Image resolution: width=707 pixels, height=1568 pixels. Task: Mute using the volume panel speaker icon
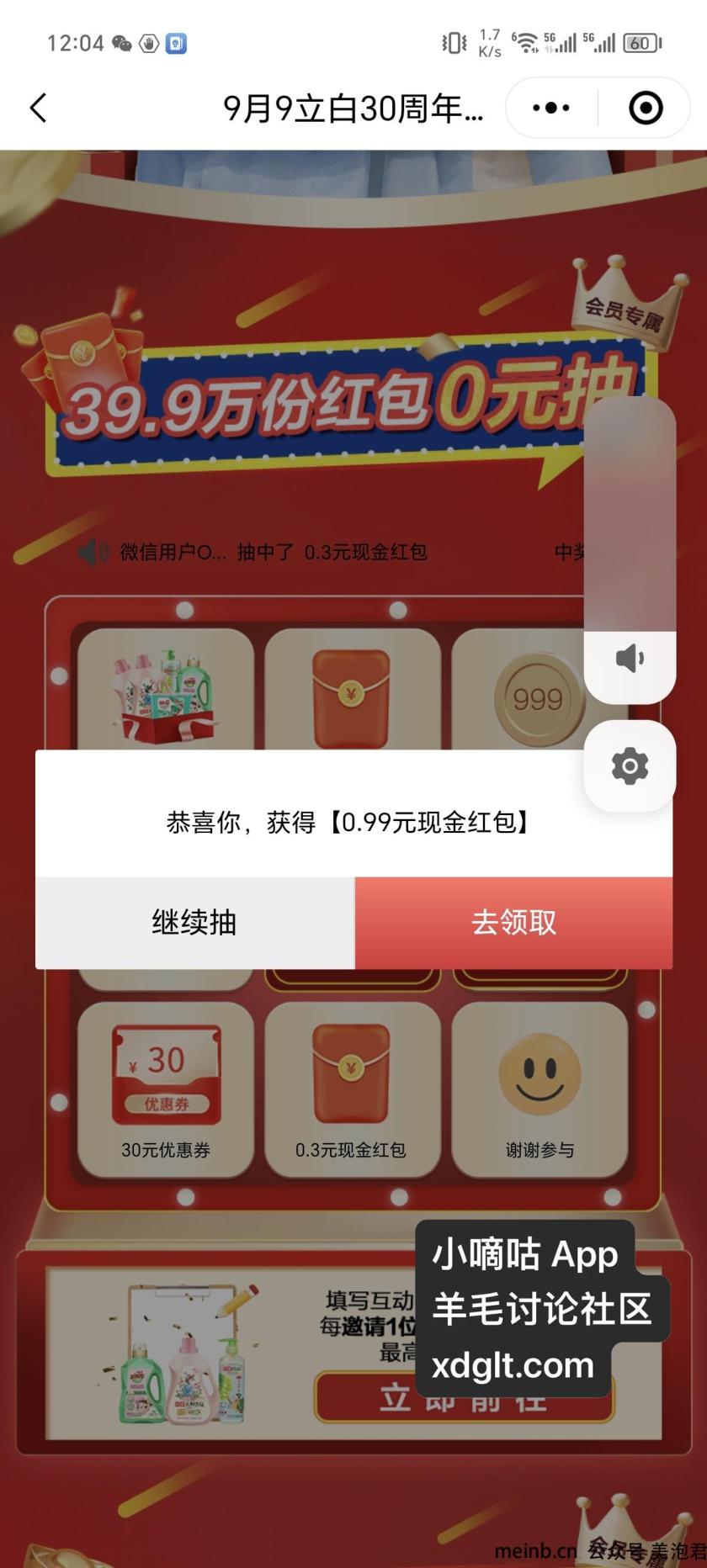click(x=630, y=659)
